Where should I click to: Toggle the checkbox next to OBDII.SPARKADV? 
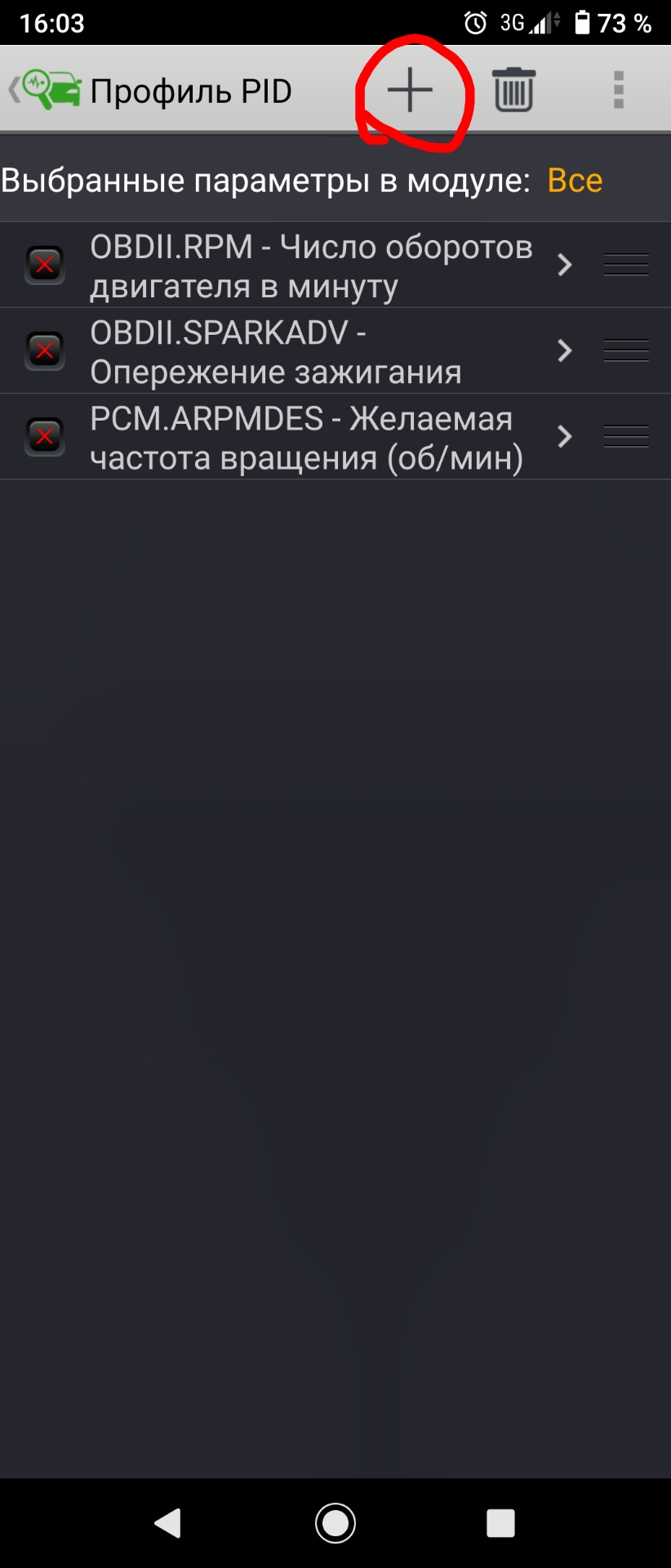pos(45,351)
